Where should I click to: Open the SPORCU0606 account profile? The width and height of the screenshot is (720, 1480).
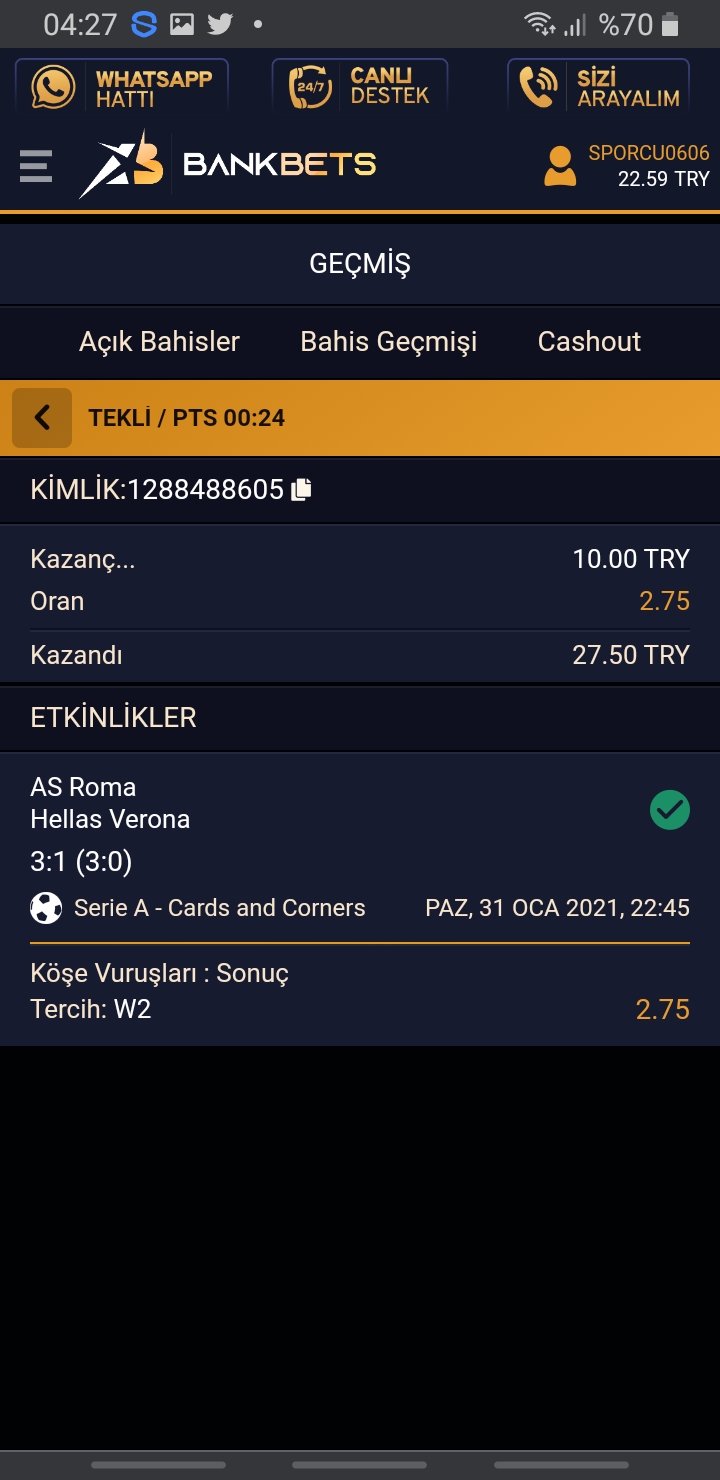pos(627,166)
